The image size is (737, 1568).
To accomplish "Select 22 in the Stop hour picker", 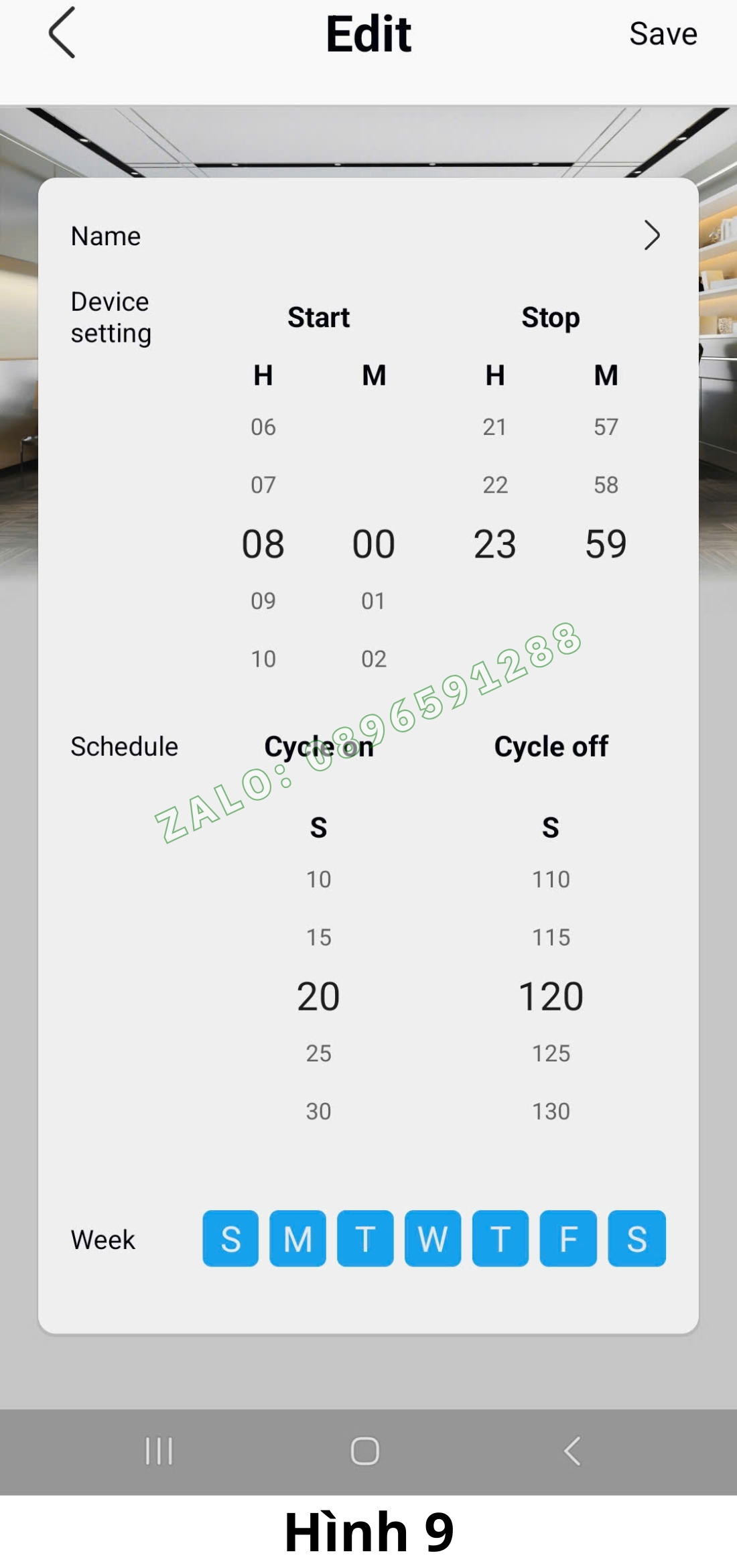I will pyautogui.click(x=495, y=484).
